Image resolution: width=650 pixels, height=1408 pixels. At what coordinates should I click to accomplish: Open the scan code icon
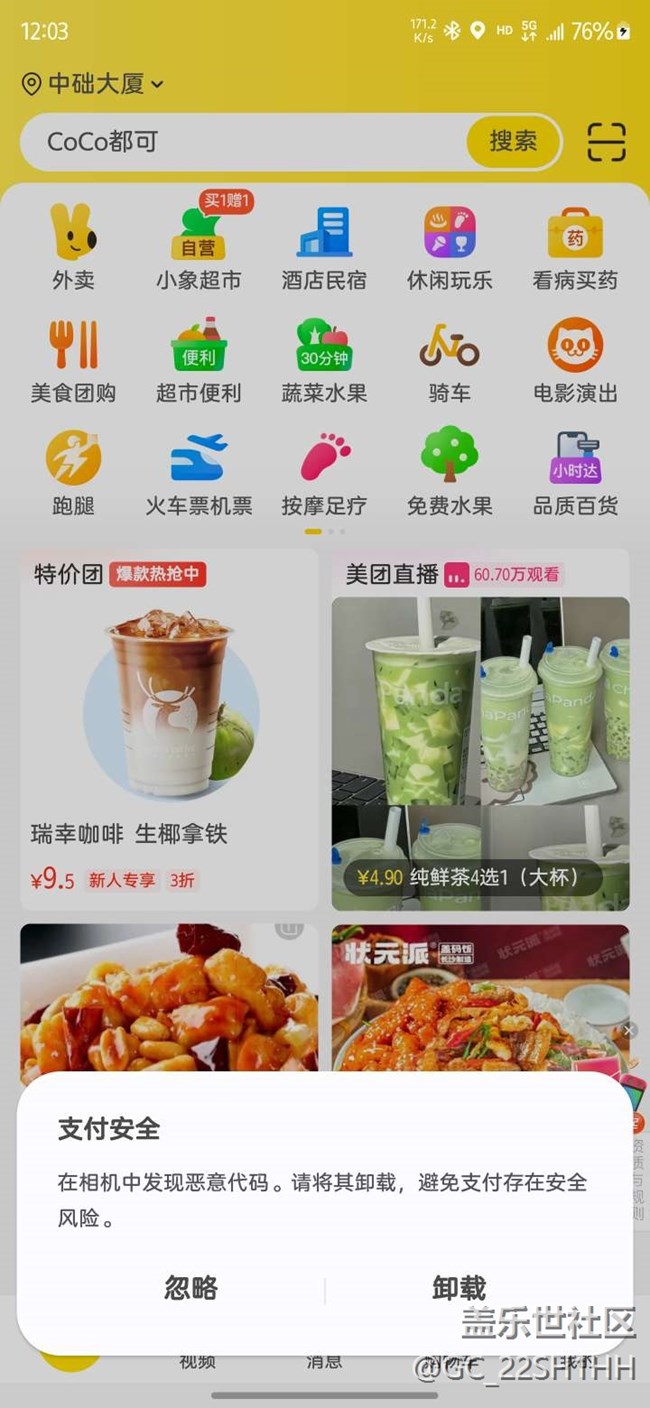point(606,142)
